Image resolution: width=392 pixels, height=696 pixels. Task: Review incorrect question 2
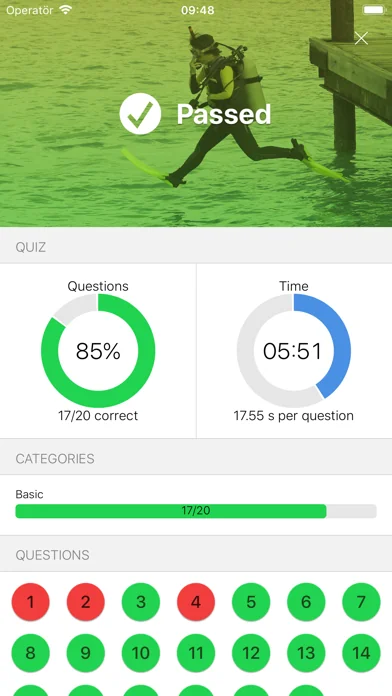click(86, 602)
